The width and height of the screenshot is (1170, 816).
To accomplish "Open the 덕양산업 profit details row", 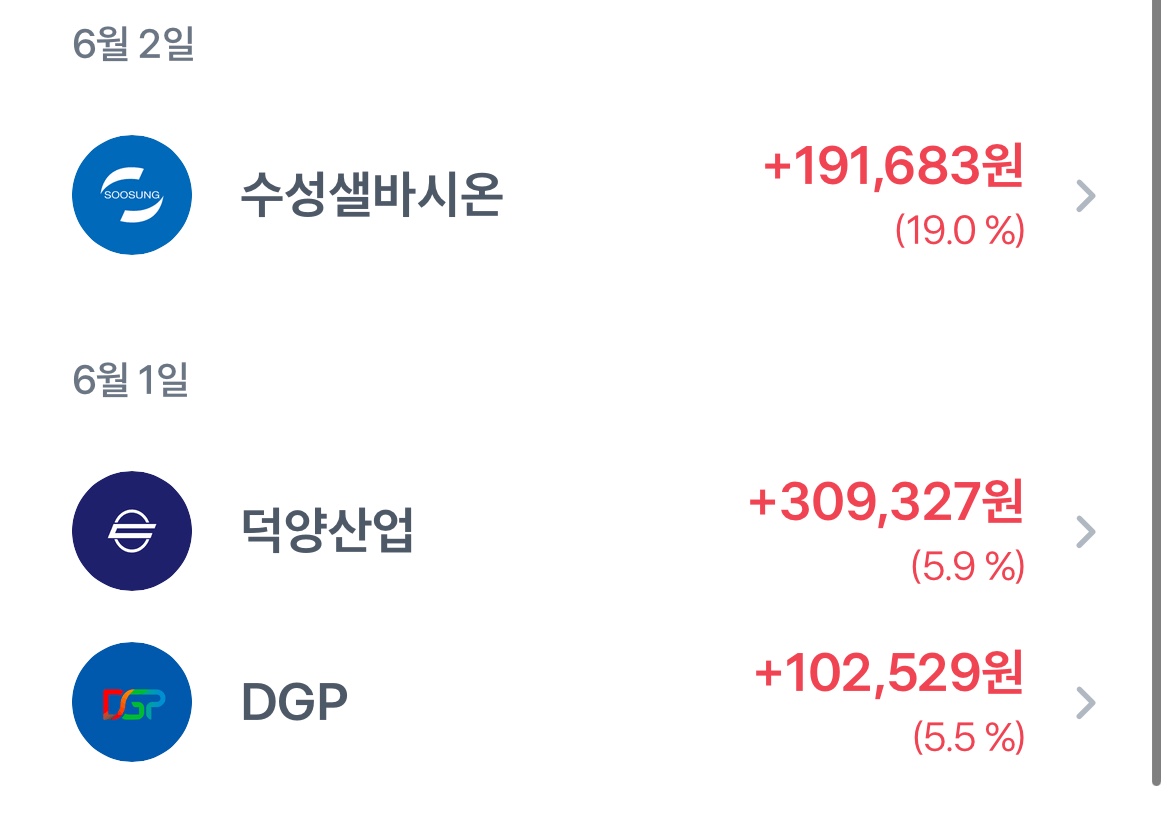I will pos(584,532).
